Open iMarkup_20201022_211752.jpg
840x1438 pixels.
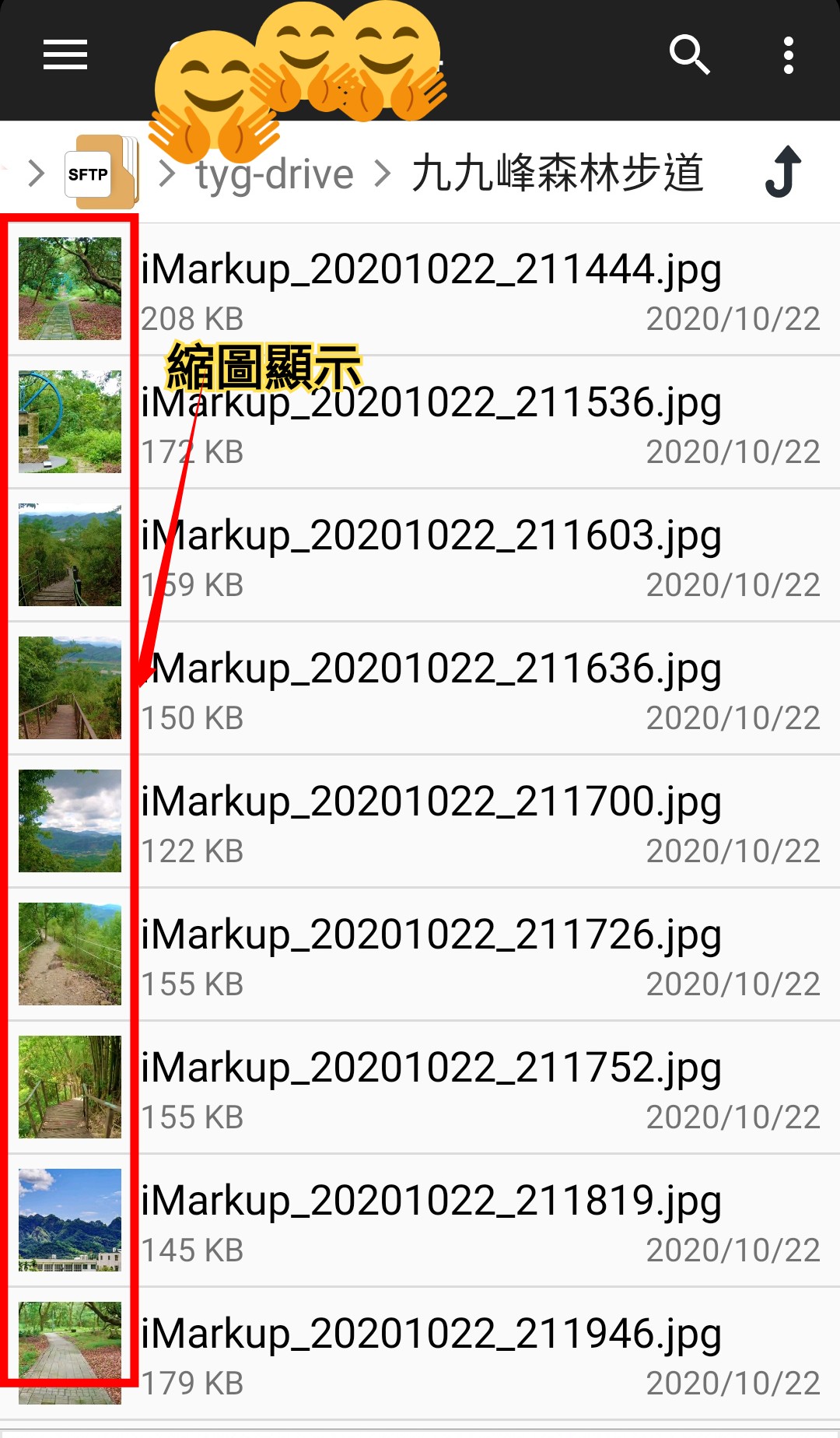(420, 1088)
